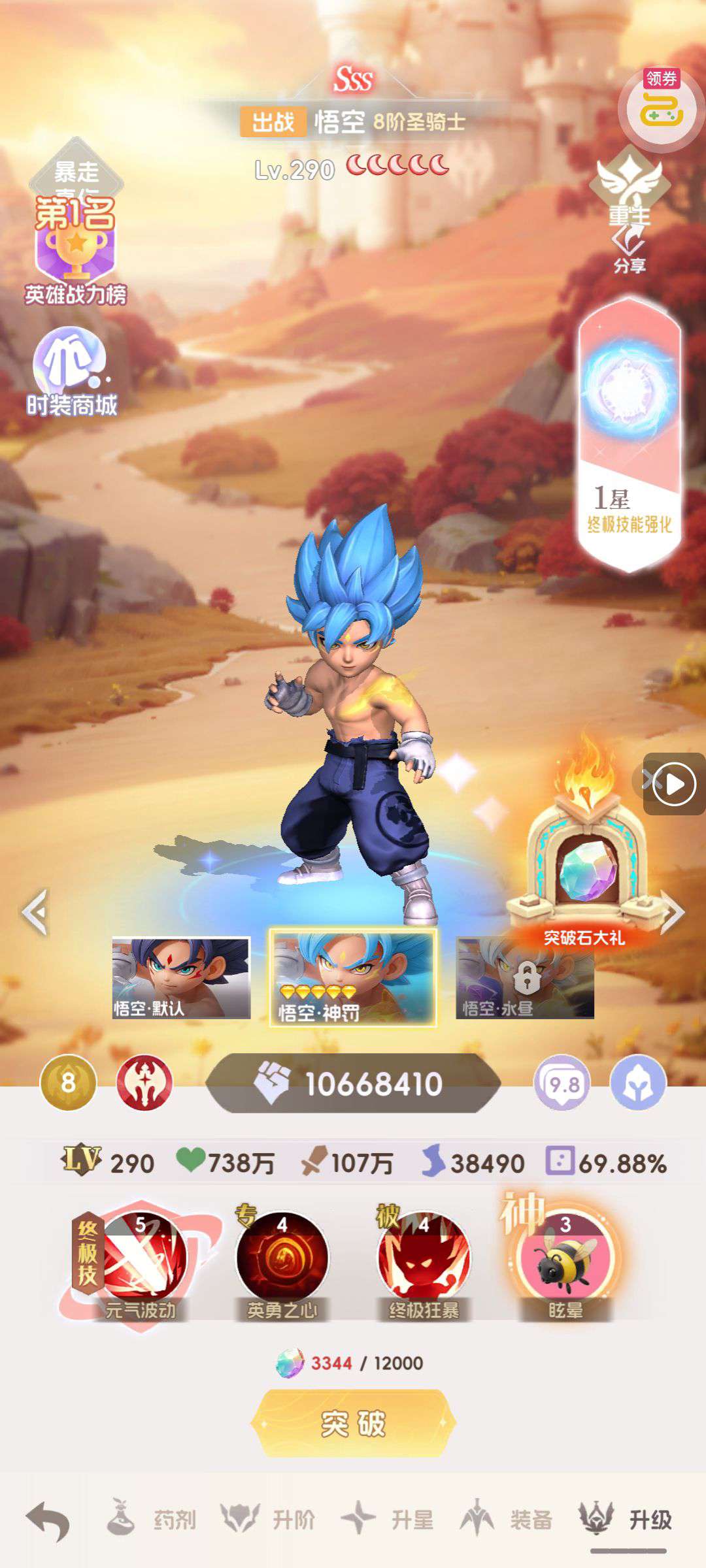Viewport: 706px width, 1568px height.
Task: Switch to the 药剂 tab
Action: click(x=152, y=1518)
